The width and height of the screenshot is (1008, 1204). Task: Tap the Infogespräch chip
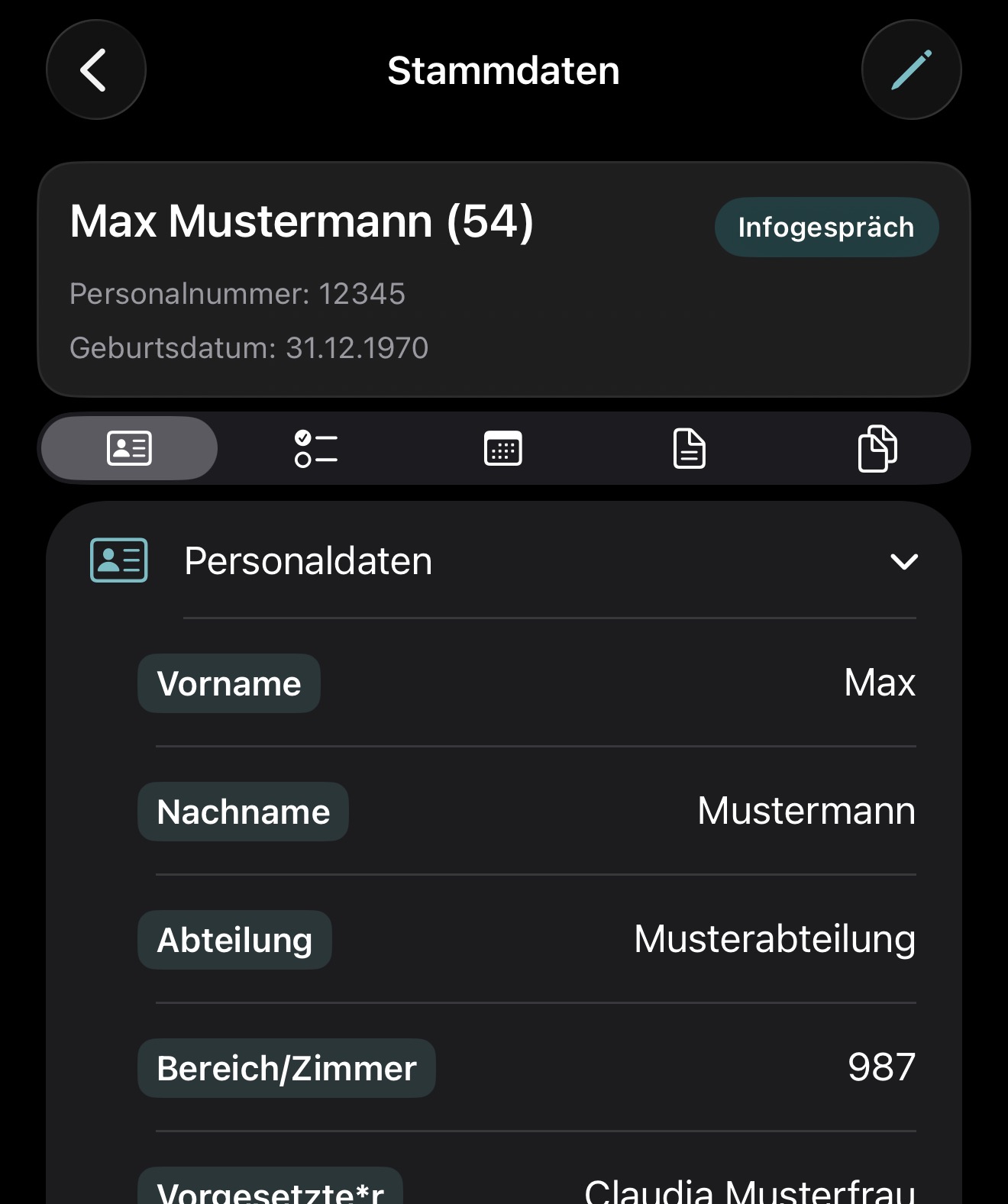click(x=826, y=228)
